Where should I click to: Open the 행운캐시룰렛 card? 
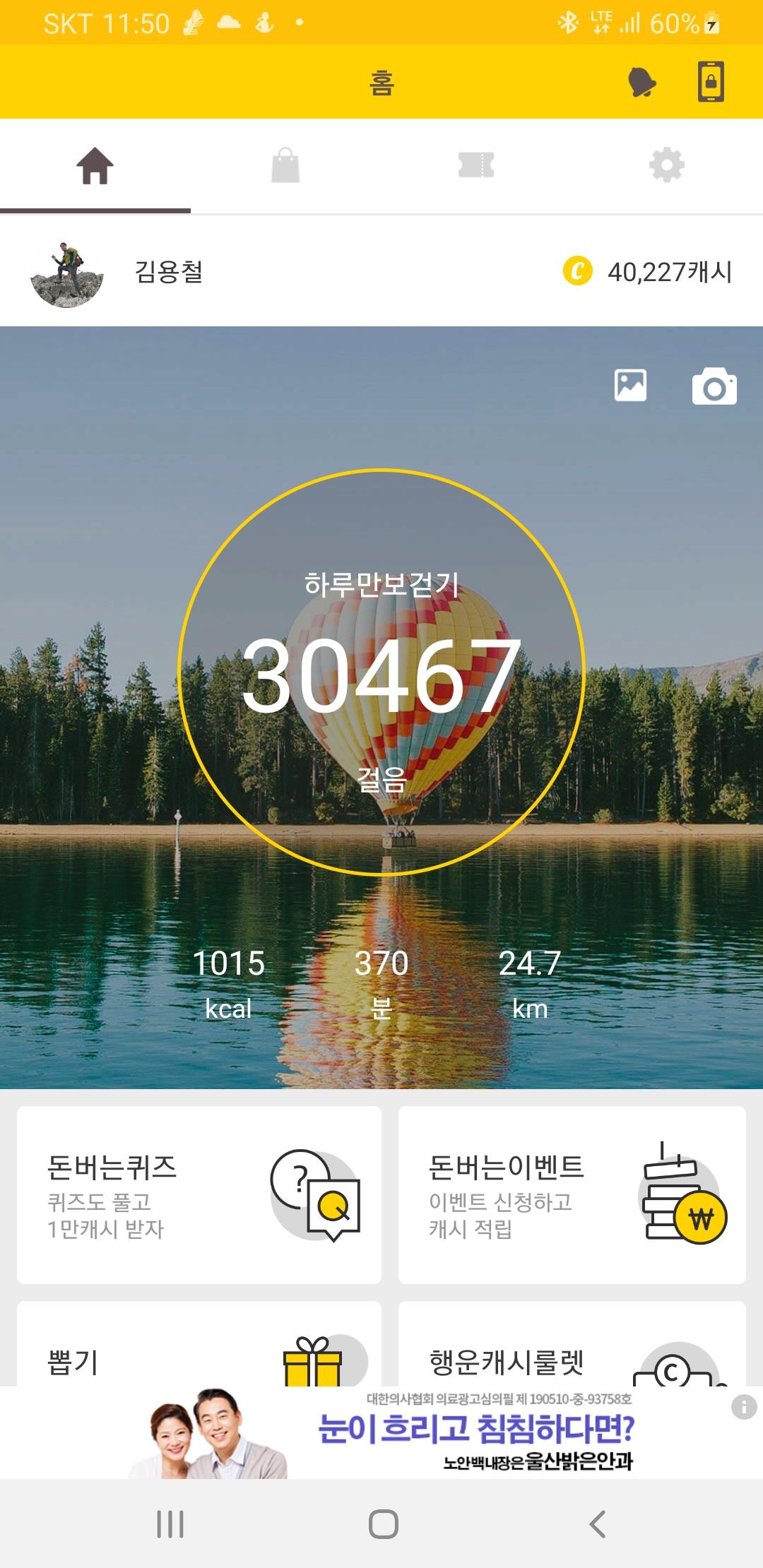click(x=572, y=1346)
